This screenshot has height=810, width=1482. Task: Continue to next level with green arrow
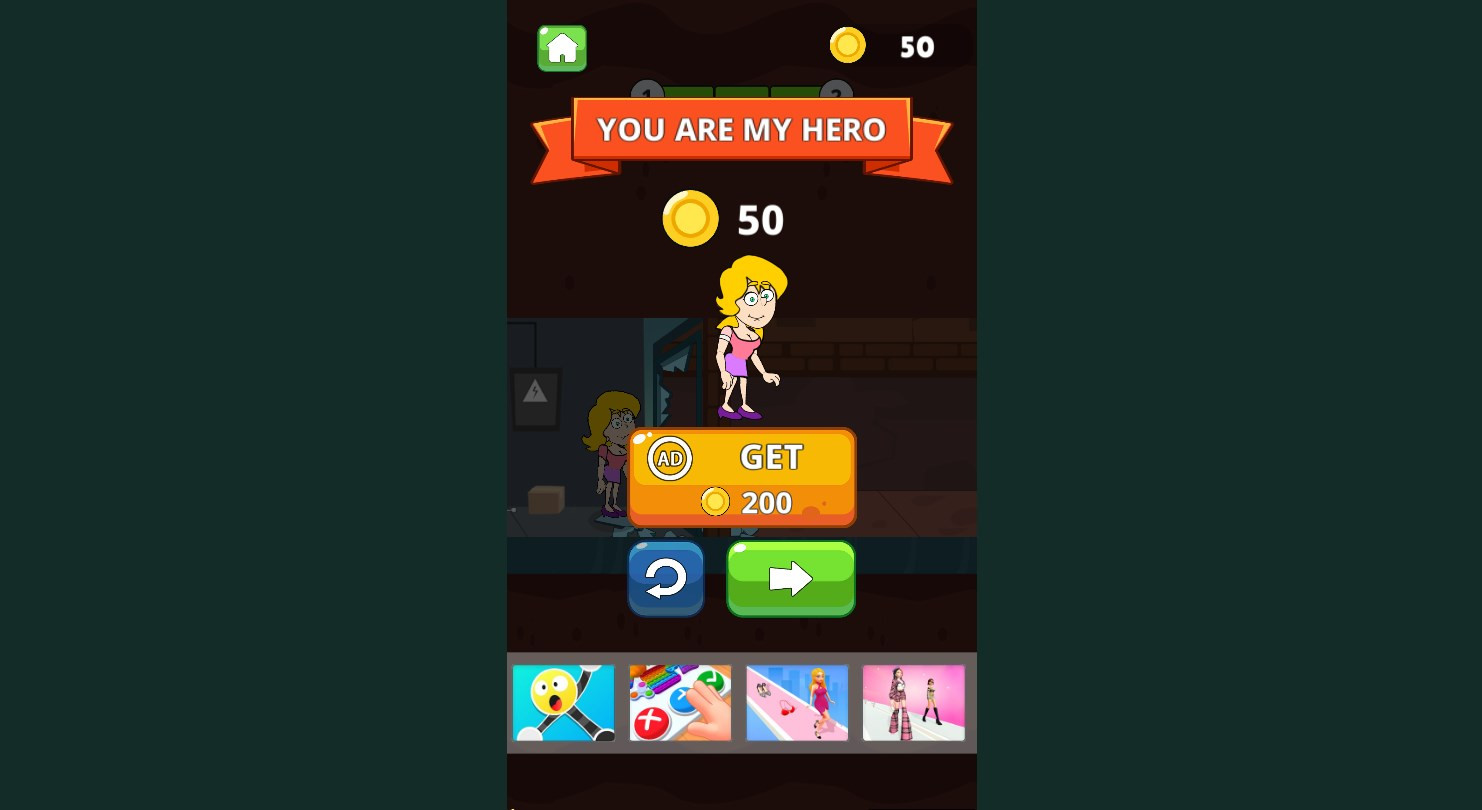click(x=791, y=579)
